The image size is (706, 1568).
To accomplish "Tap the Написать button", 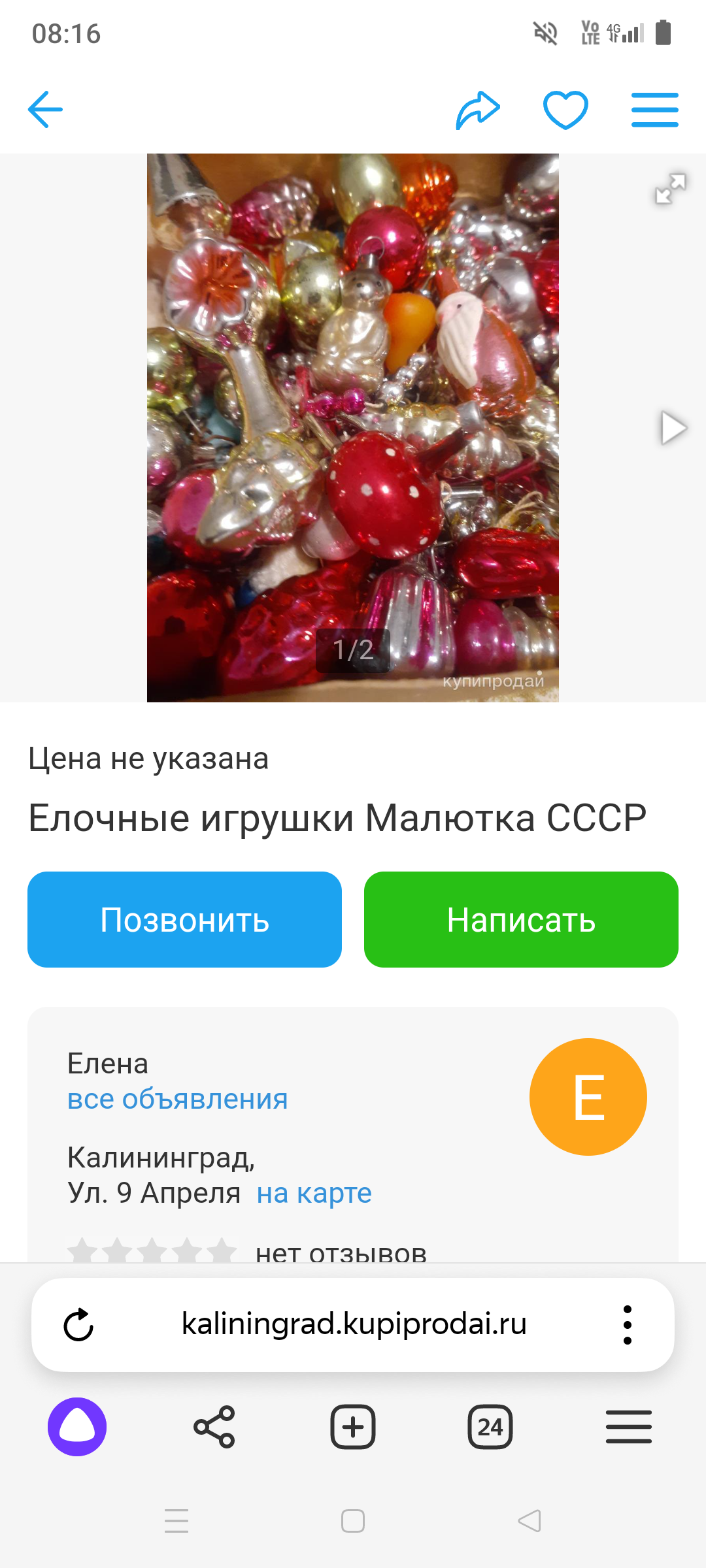I will pos(521,919).
